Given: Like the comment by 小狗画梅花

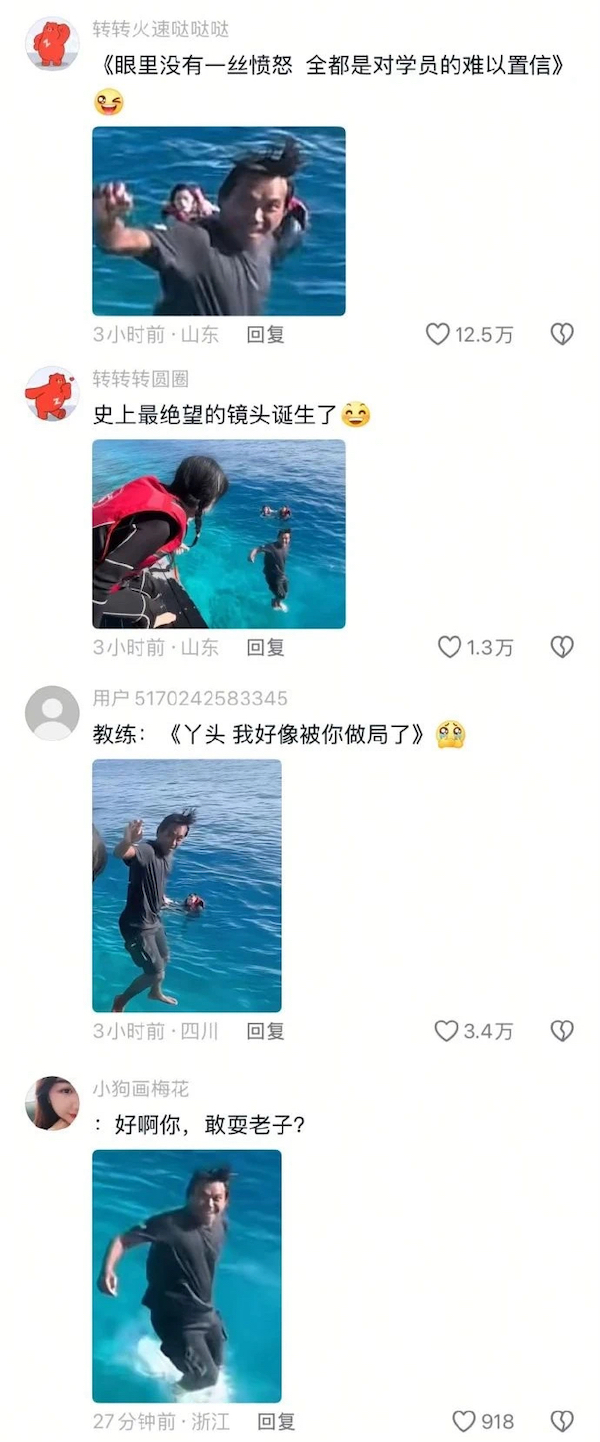Looking at the screenshot, I should tap(464, 1421).
